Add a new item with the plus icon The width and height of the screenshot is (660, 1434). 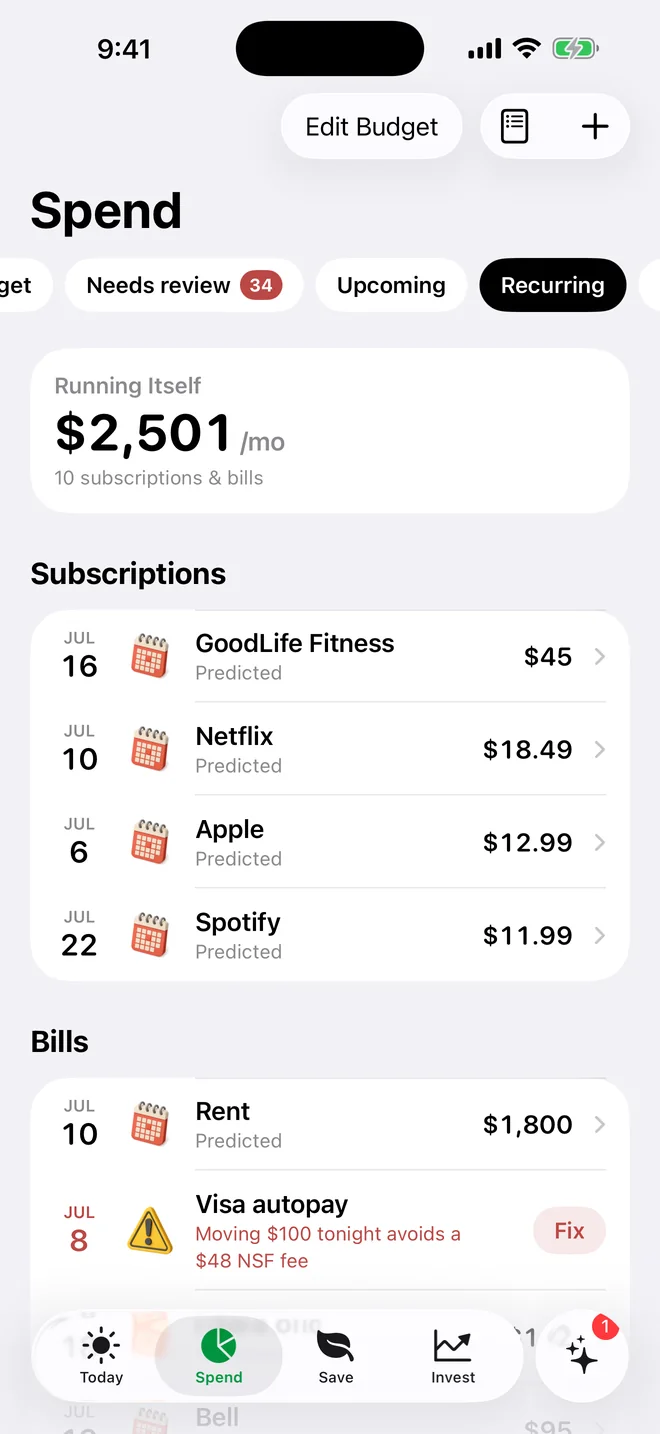[595, 127]
